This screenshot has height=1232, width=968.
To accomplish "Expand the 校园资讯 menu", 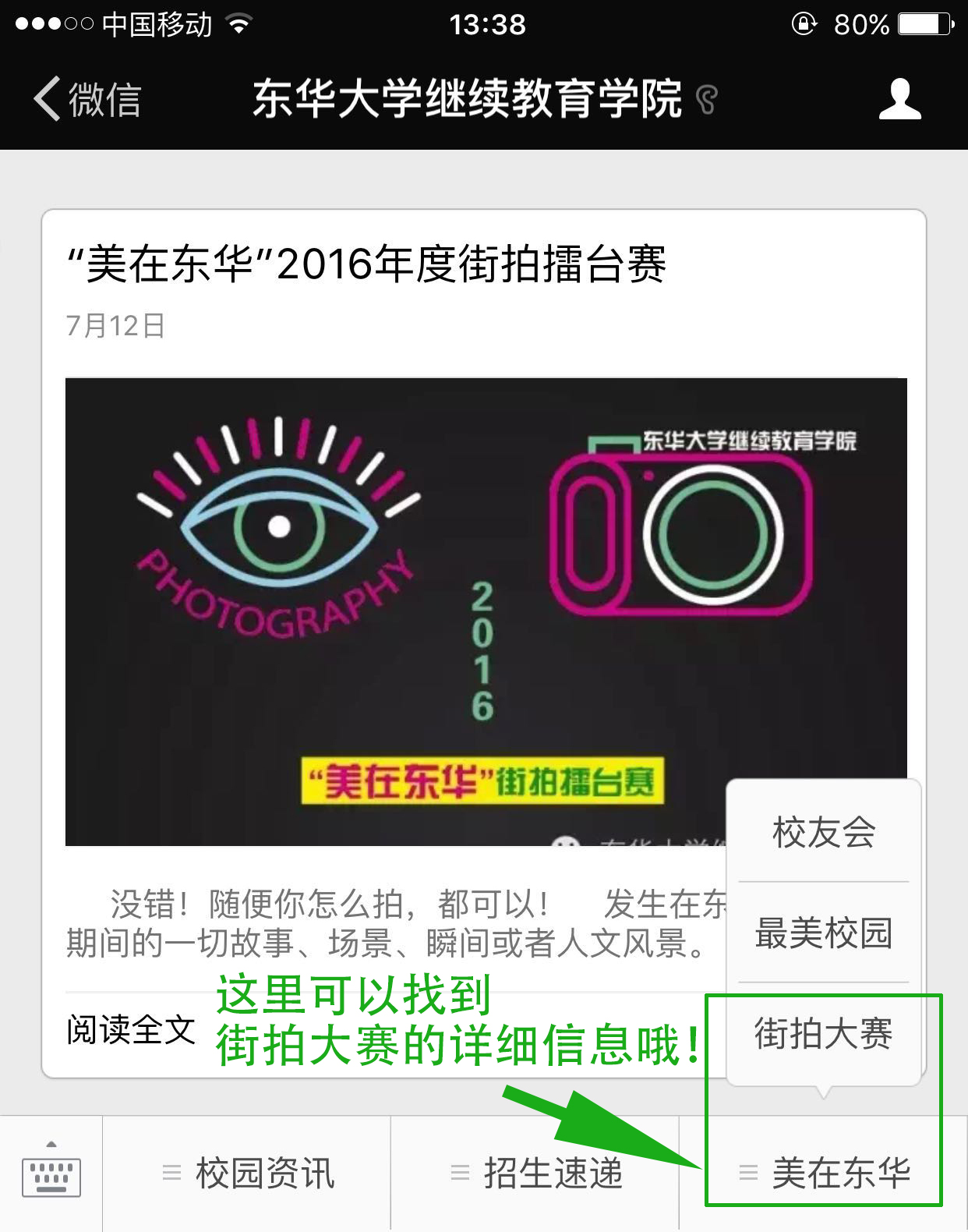I will click(x=248, y=1174).
